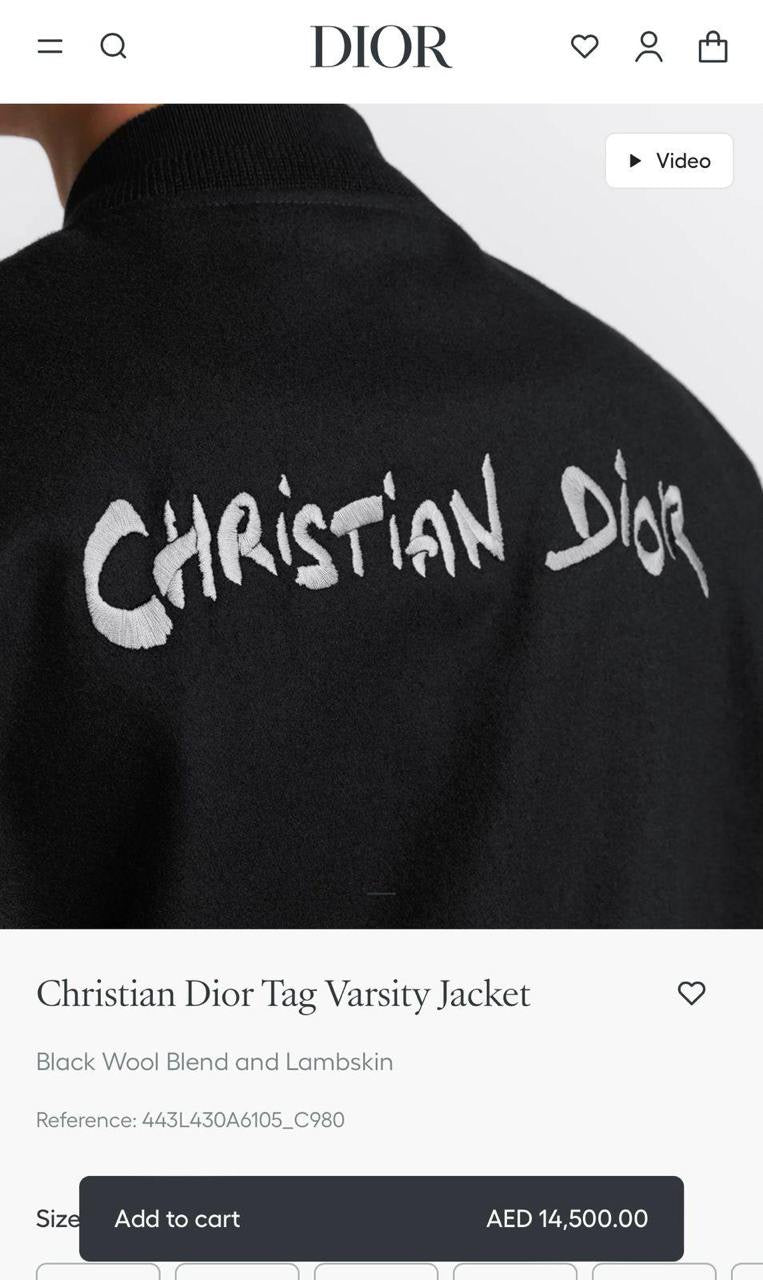Open the hamburger menu
This screenshot has width=763, height=1280.
pos(50,46)
